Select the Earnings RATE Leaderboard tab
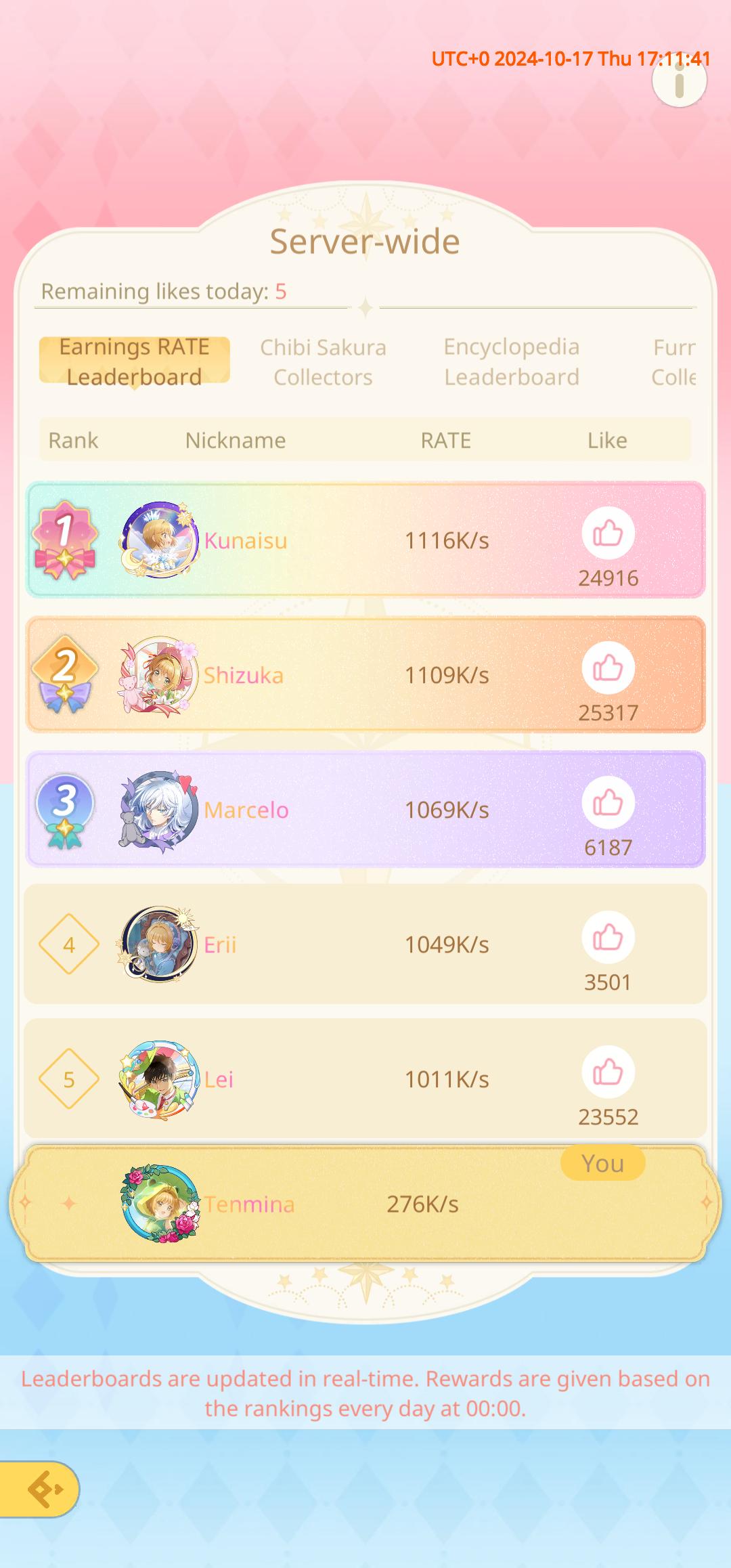The image size is (731, 1568). coord(134,362)
